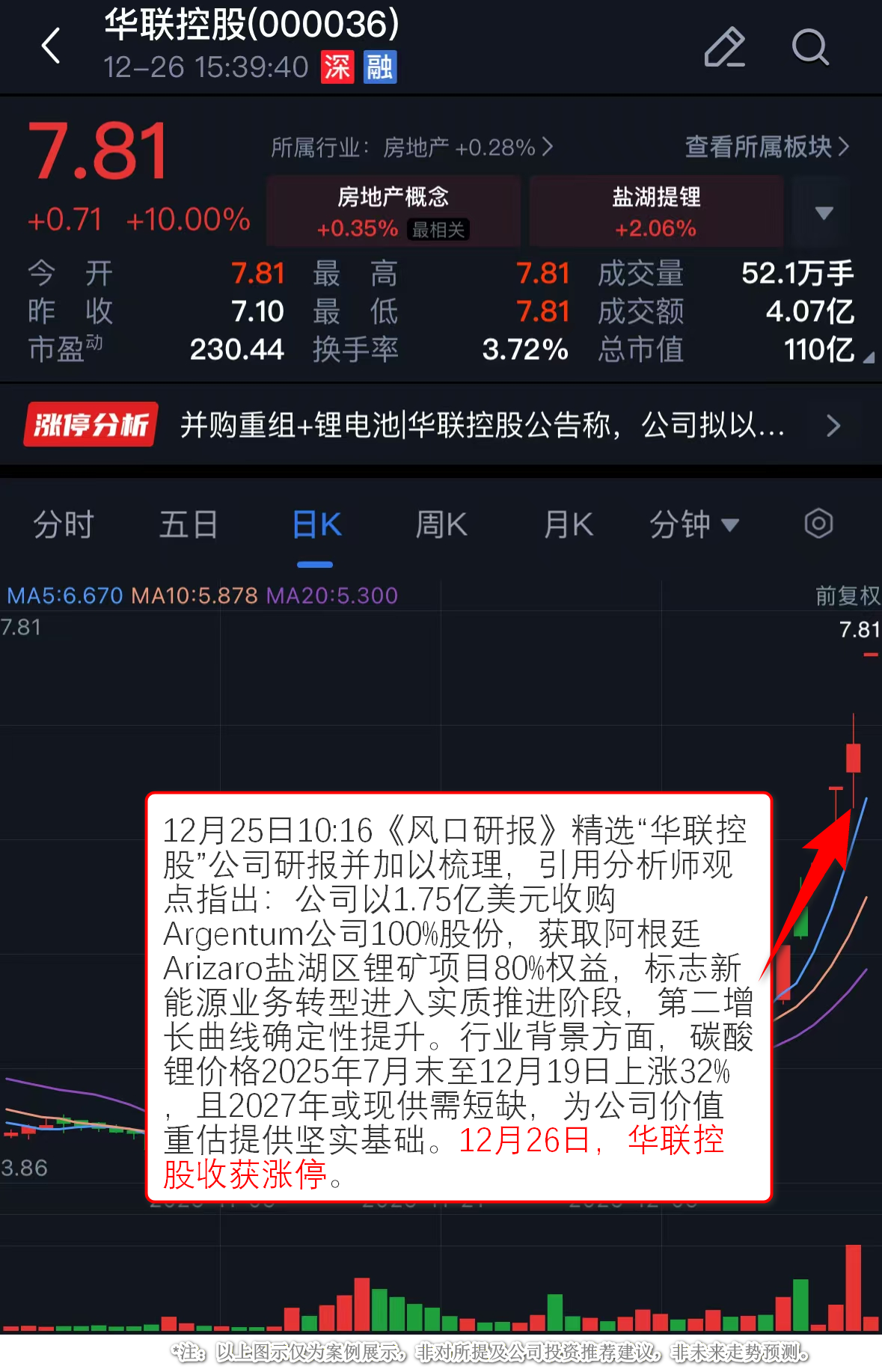Switch to the 五日 chart tab

189,524
